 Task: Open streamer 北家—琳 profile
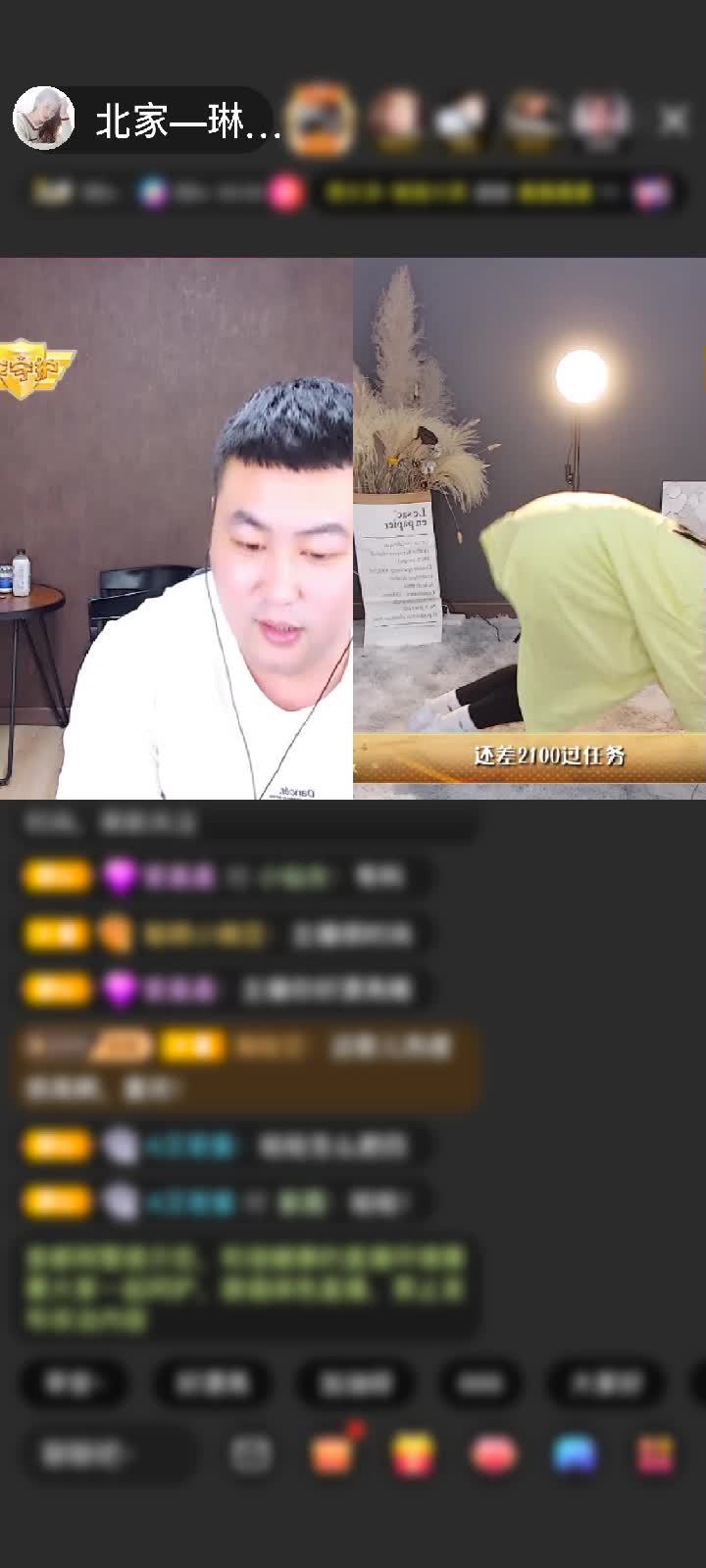[x=147, y=122]
